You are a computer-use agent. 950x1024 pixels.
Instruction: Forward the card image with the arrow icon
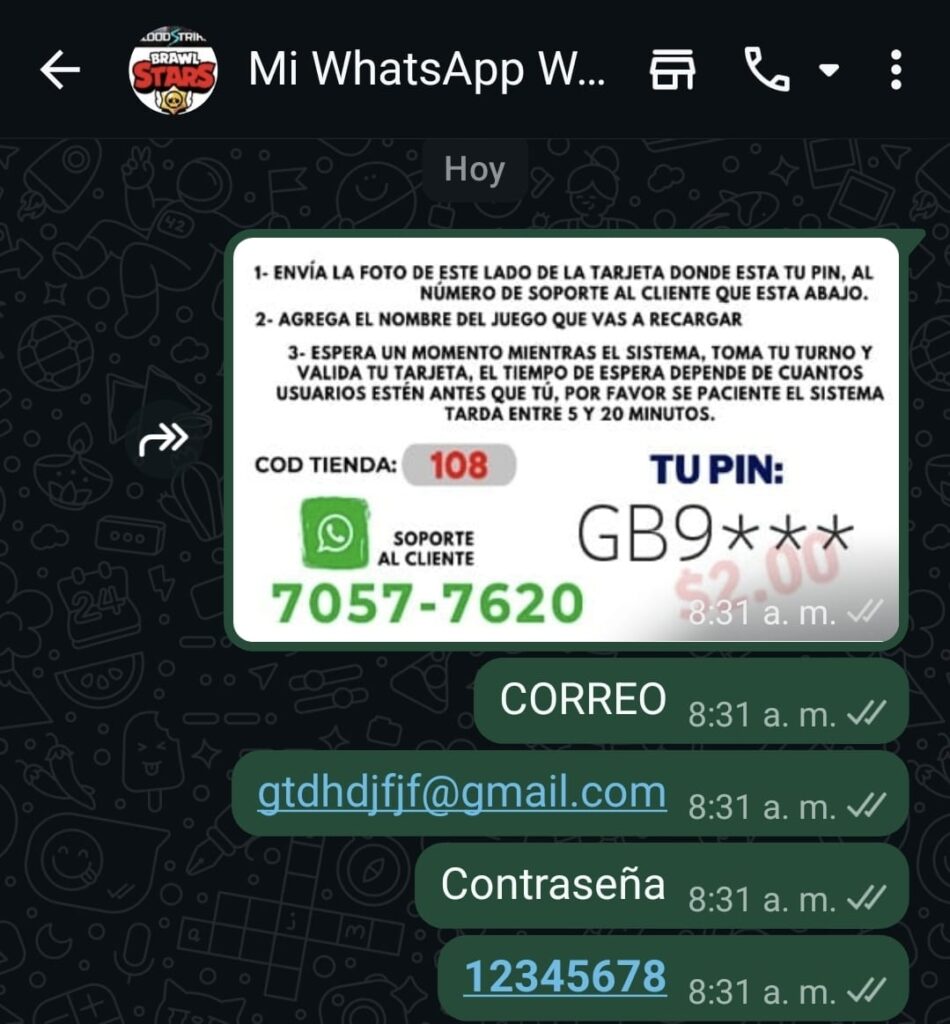164,440
